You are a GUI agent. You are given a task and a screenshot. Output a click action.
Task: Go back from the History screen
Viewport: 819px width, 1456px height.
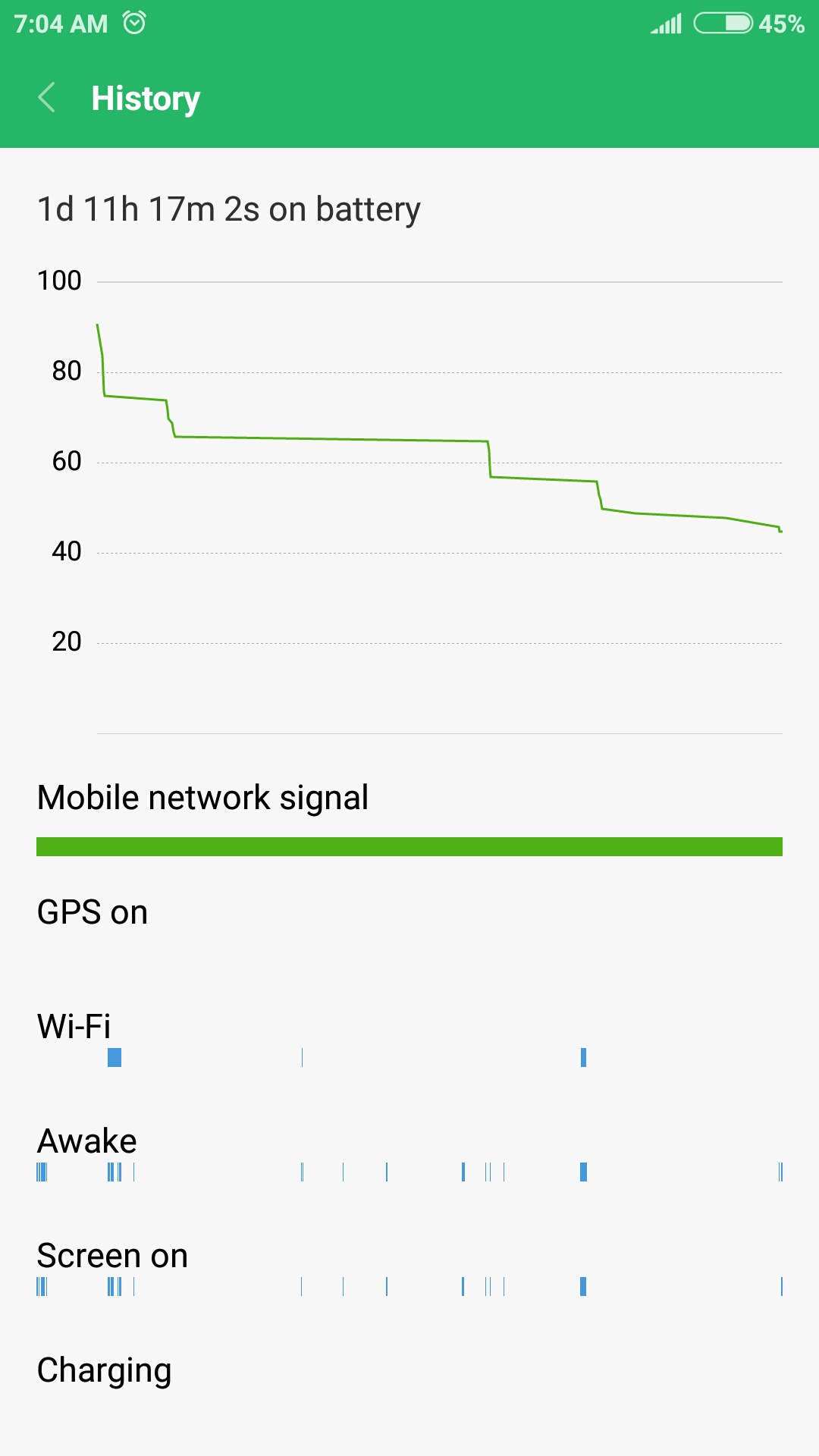tap(46, 98)
